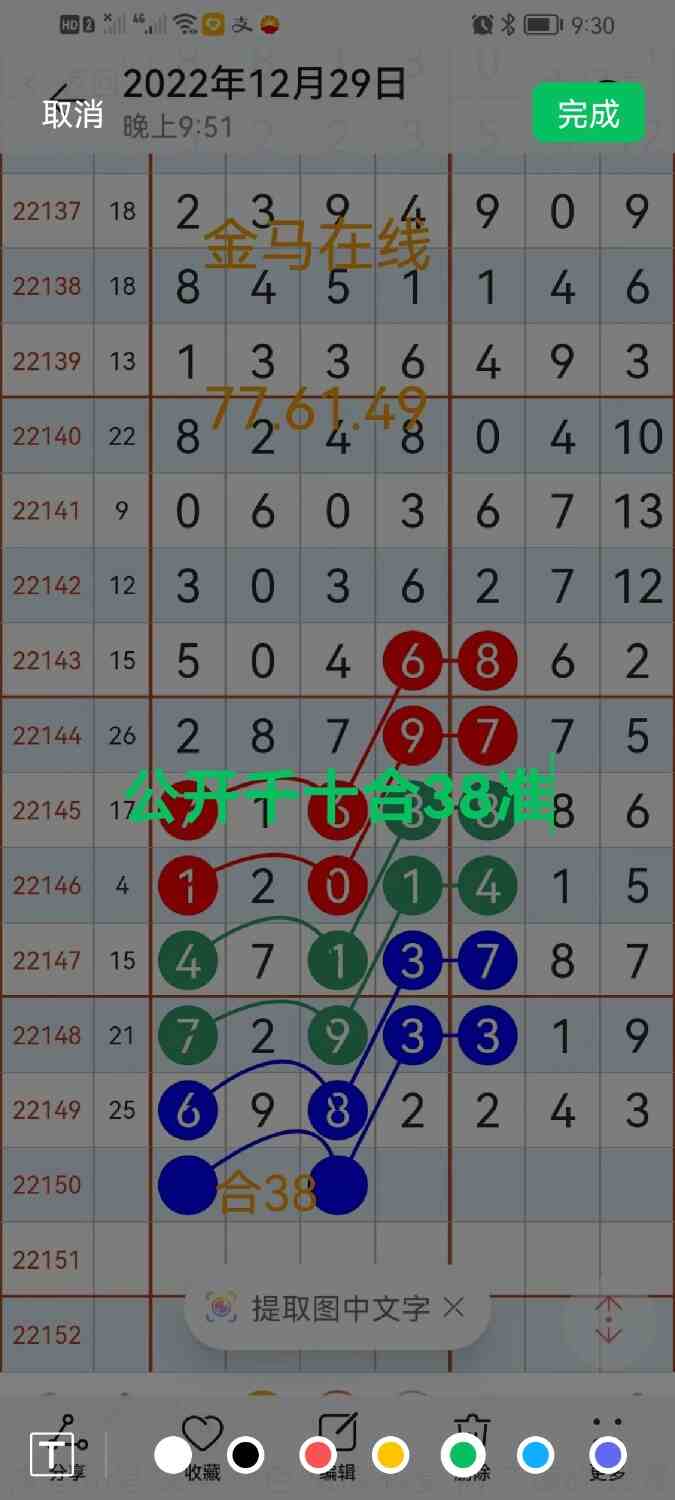Pick the purple color swatch

(x=608, y=1455)
